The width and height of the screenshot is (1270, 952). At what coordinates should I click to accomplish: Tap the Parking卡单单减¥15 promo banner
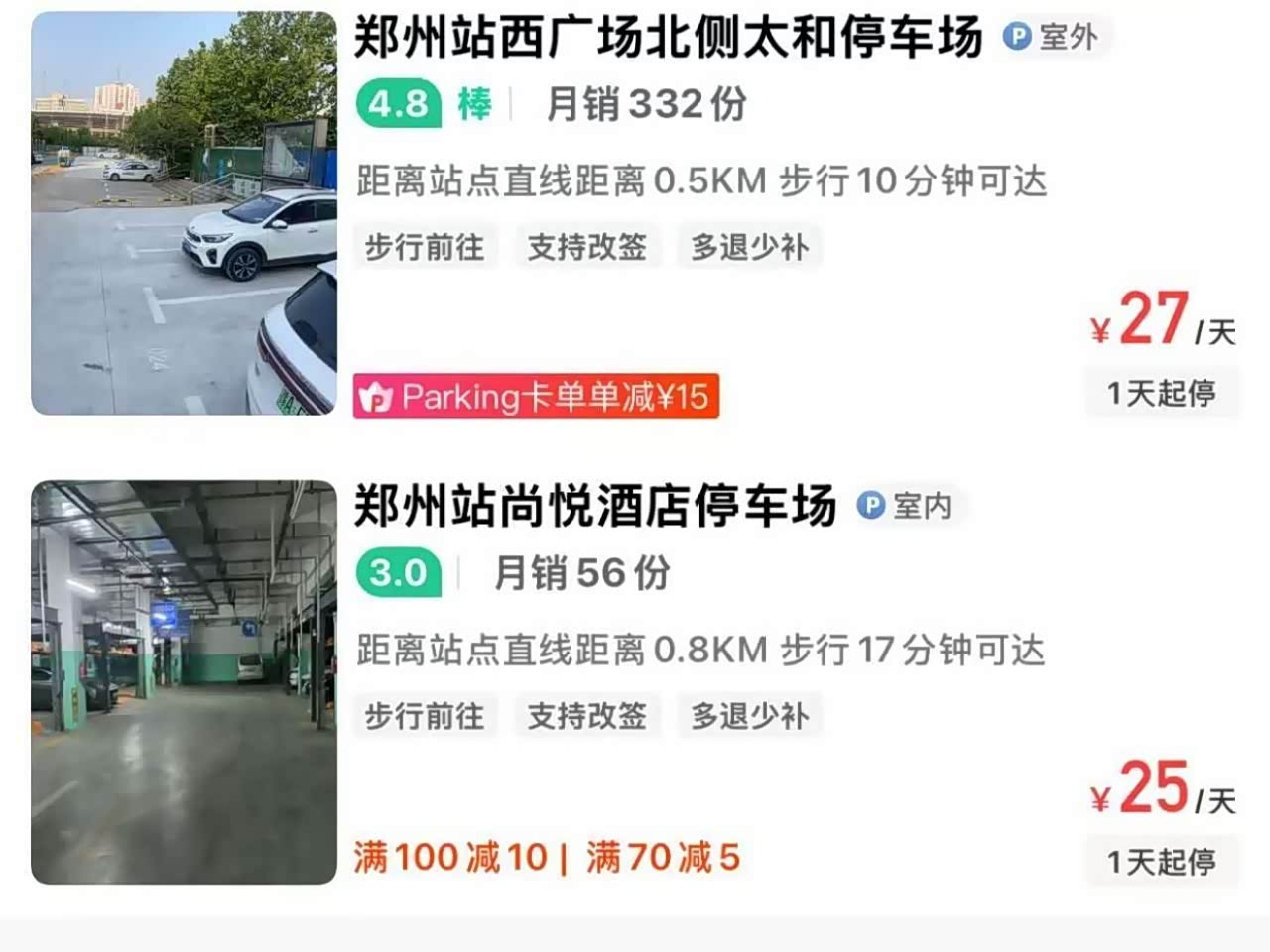(x=536, y=397)
